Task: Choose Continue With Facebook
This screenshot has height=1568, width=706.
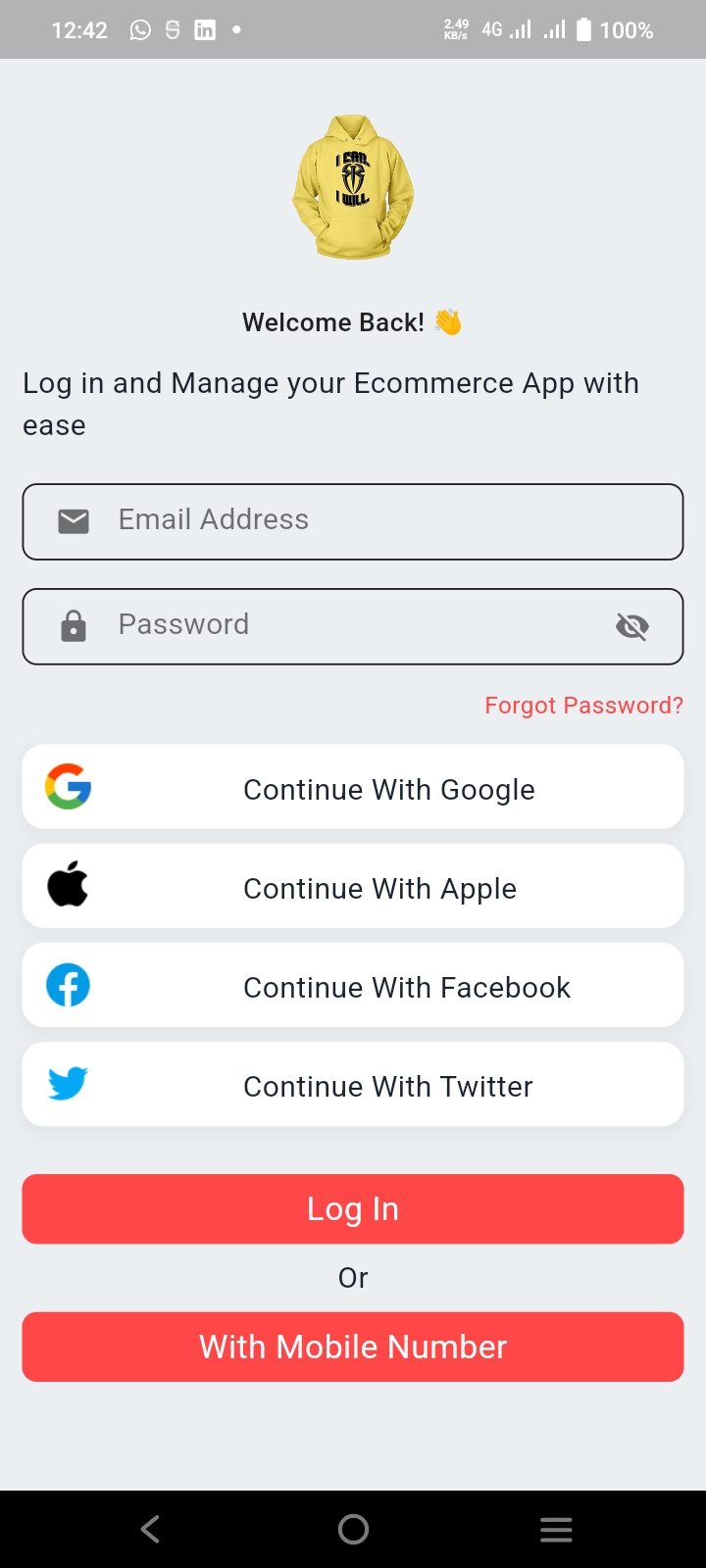Action: coord(353,986)
